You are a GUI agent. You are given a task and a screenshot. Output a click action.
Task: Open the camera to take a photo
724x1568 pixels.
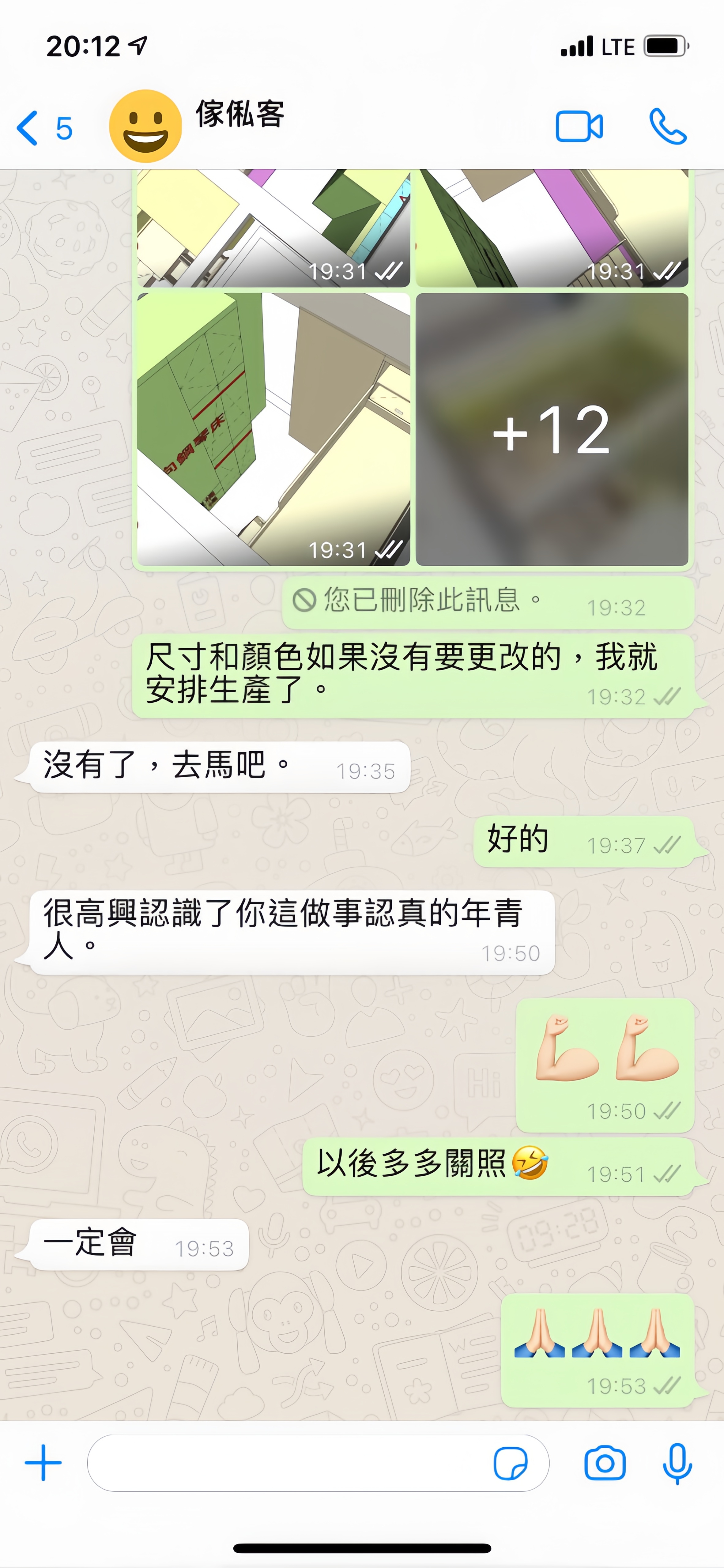coord(605,1463)
